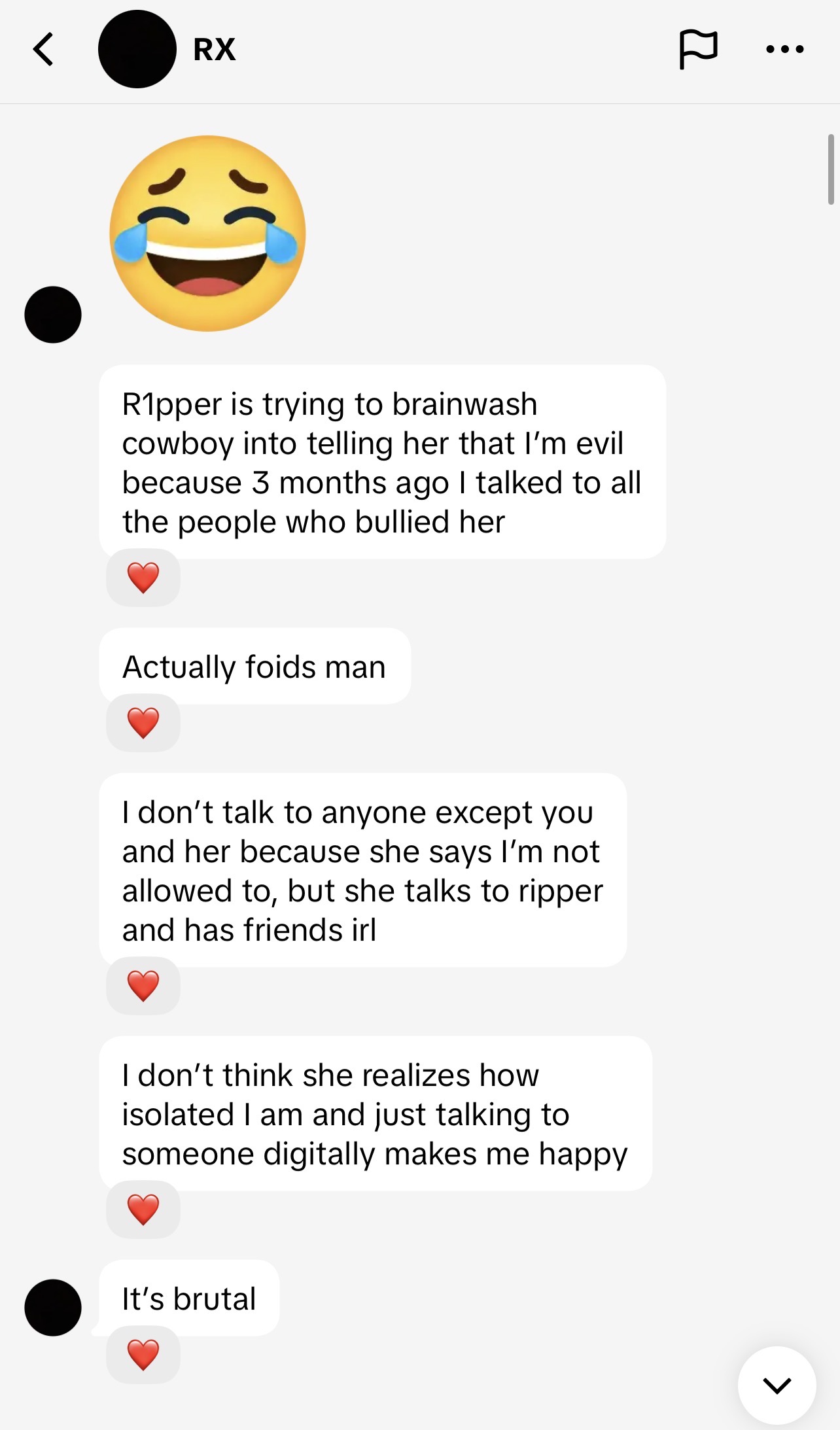Tap heart reaction under 'It's brutal' message
Image resolution: width=840 pixels, height=1430 pixels.
(143, 1354)
